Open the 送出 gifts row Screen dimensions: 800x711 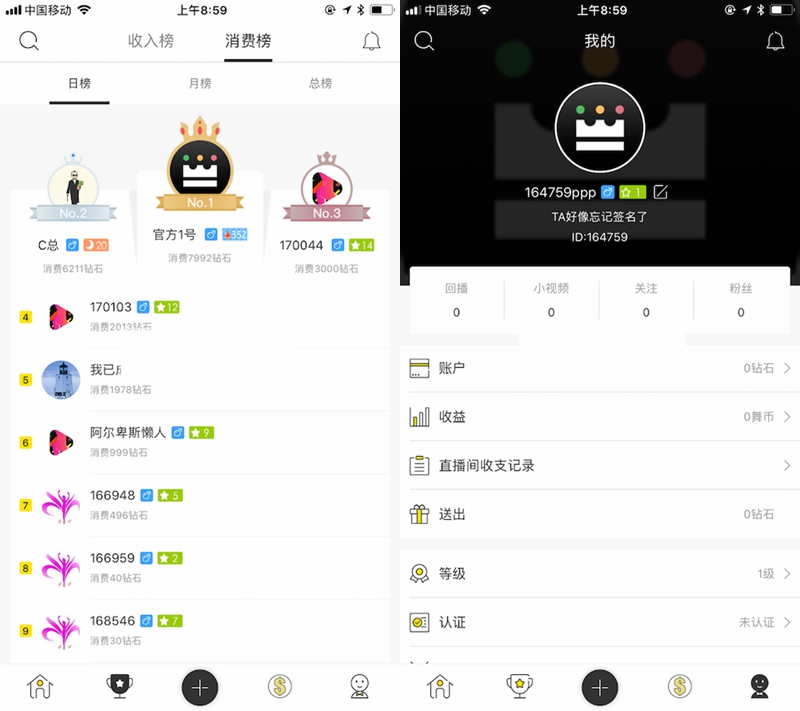point(600,514)
